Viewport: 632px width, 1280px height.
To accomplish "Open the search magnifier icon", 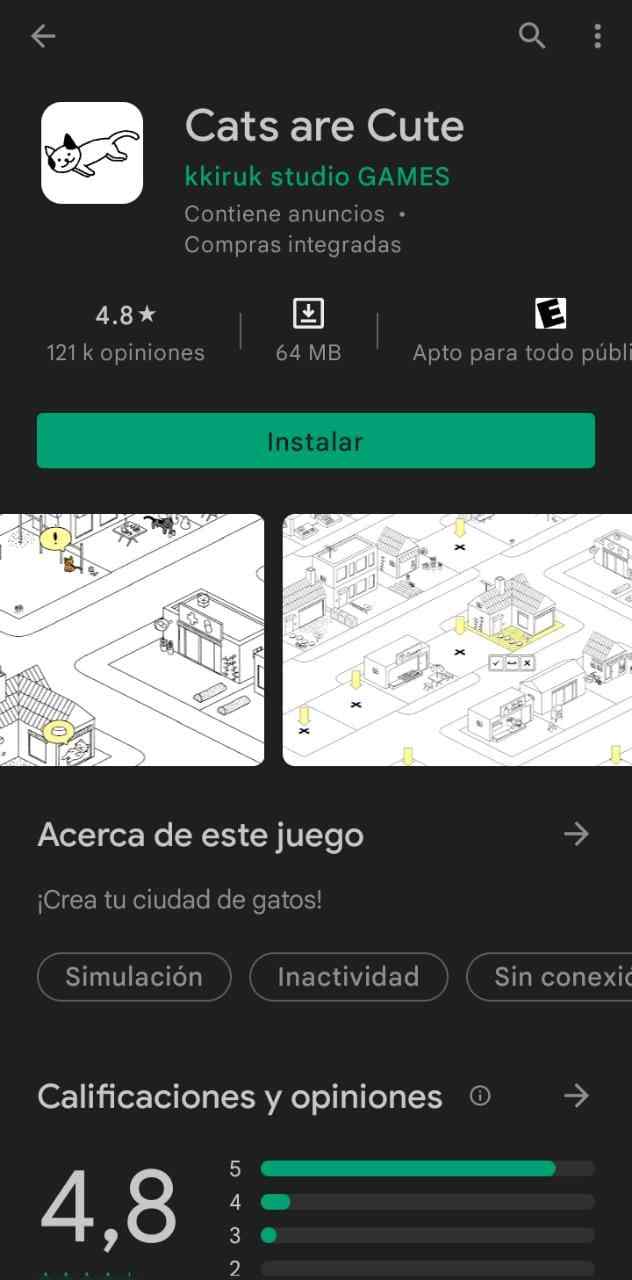I will click(x=532, y=37).
